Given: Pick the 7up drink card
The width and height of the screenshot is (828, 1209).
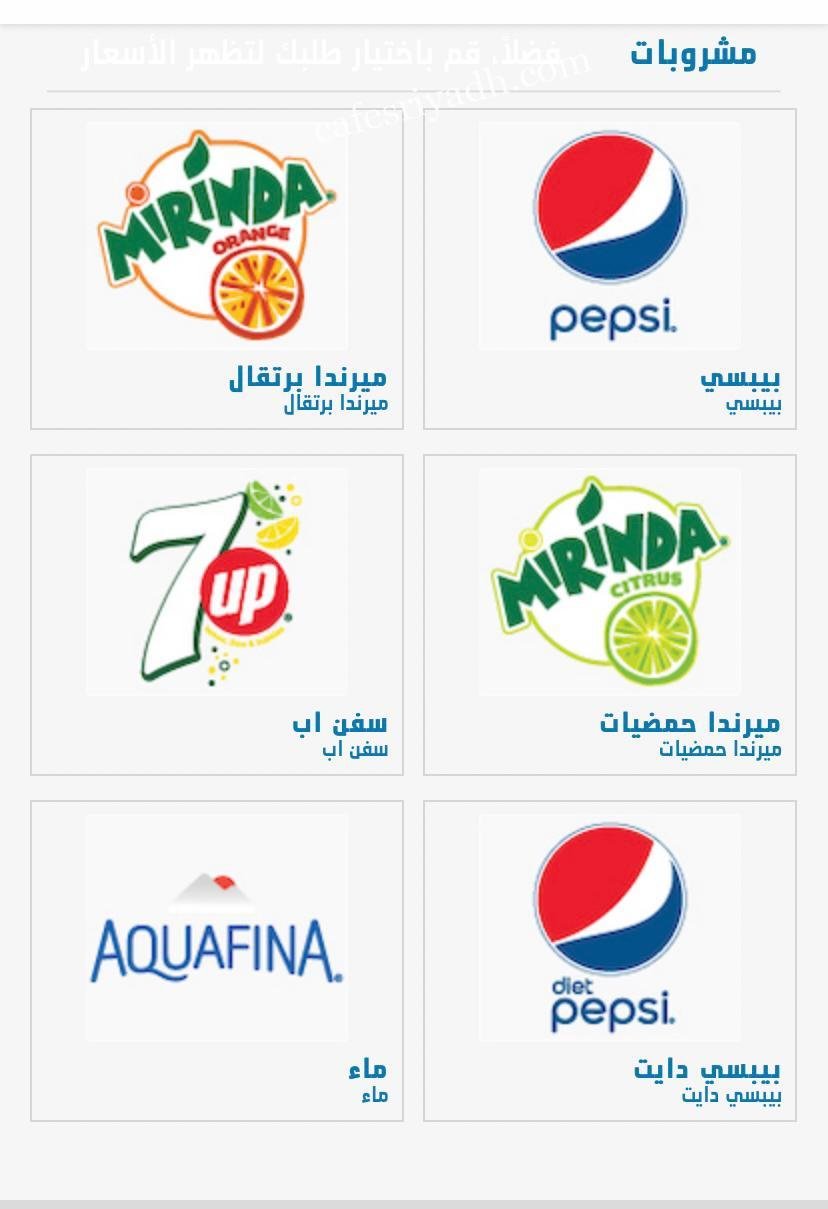Looking at the screenshot, I should pyautogui.click(x=217, y=615).
